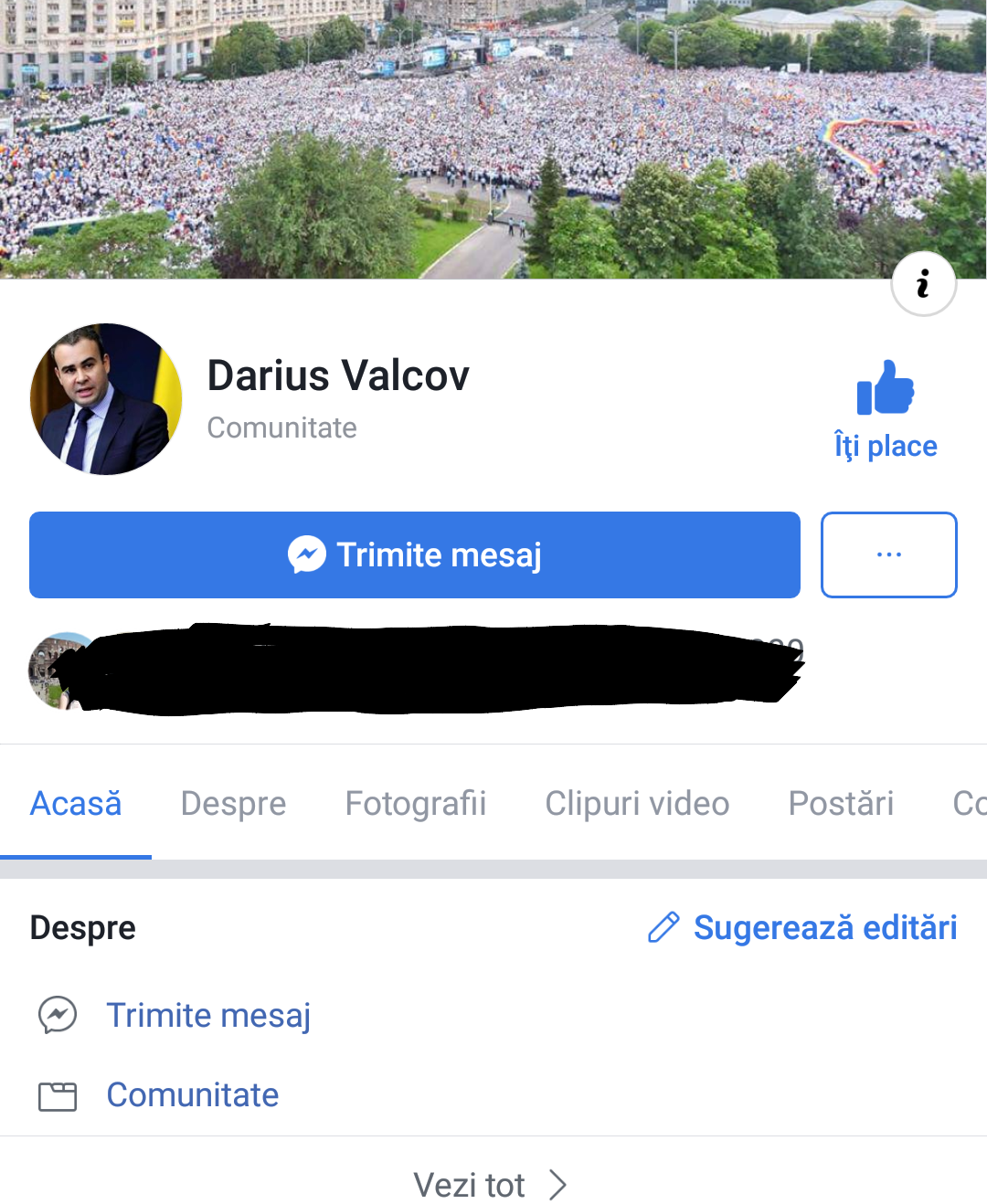Switch to the Fotografii tab
The height and width of the screenshot is (1204, 987).
(x=415, y=803)
